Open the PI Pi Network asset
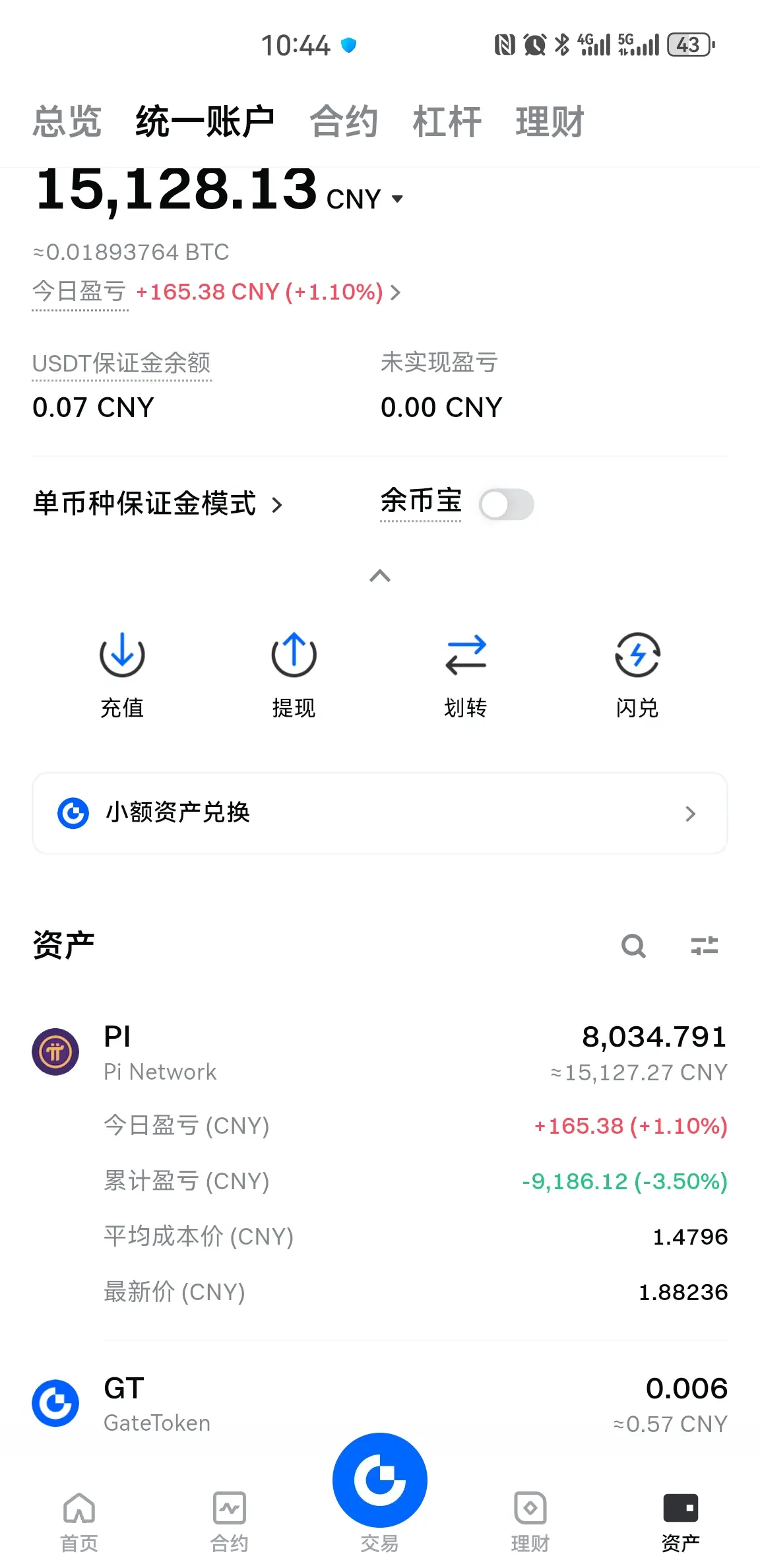 tap(379, 1053)
